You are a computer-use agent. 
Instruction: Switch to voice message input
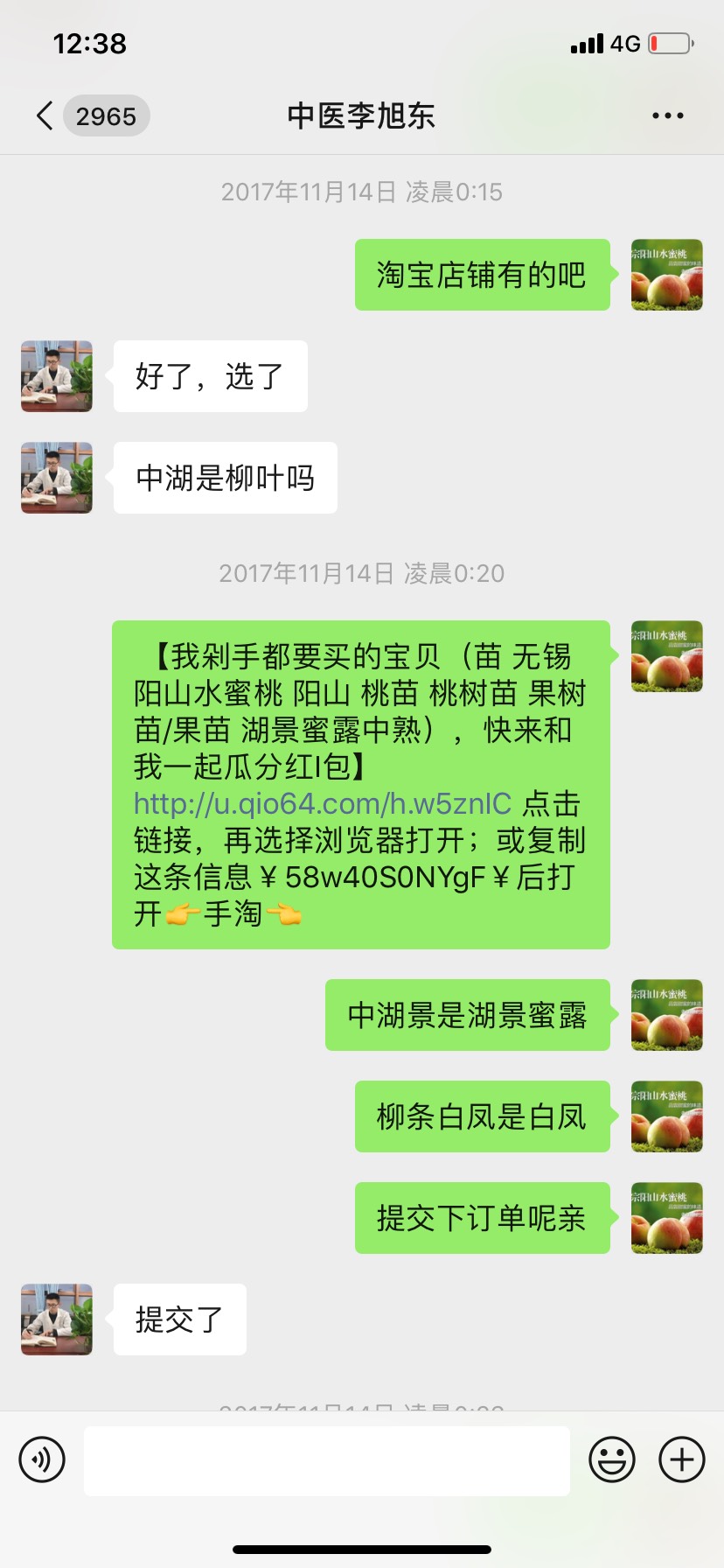42,1459
